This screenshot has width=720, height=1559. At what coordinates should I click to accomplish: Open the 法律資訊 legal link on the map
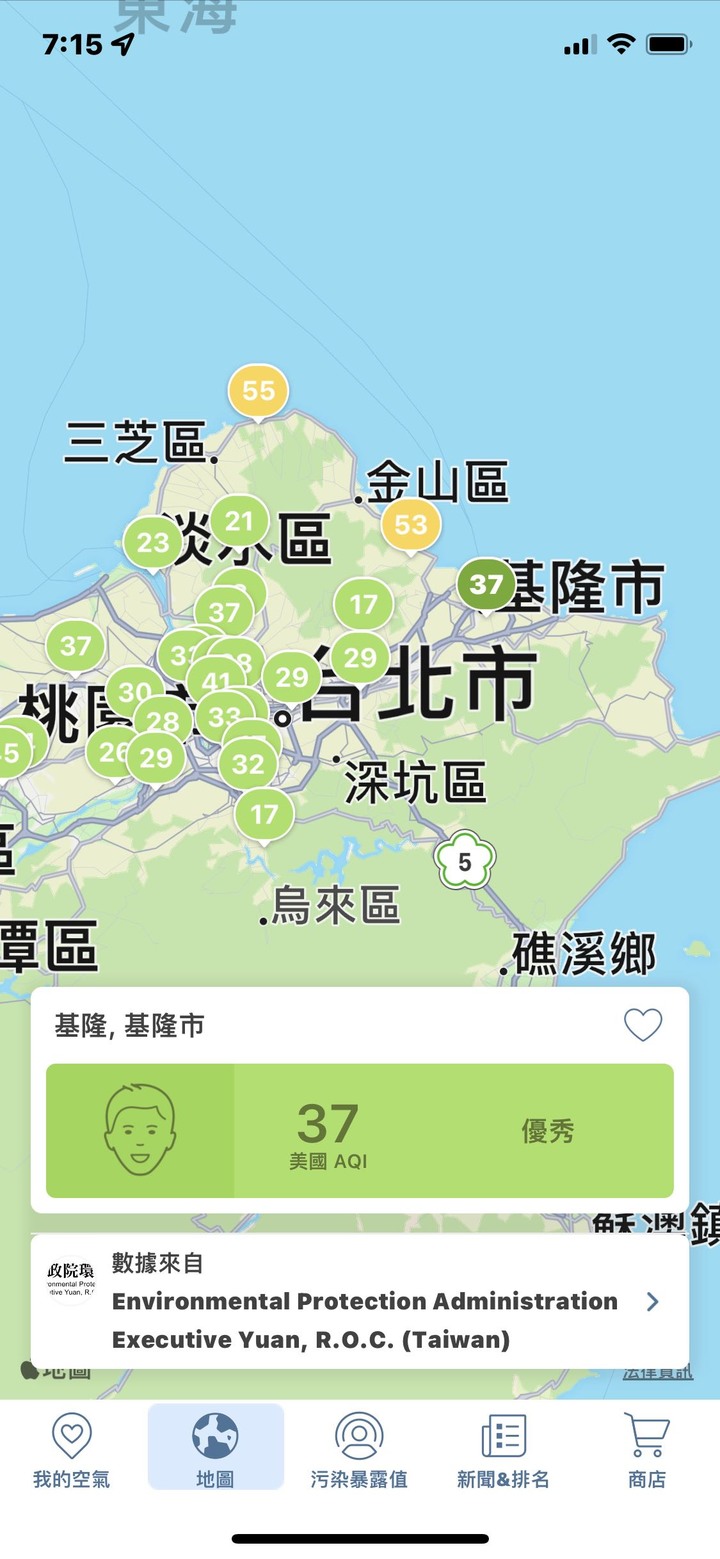pyautogui.click(x=657, y=1373)
